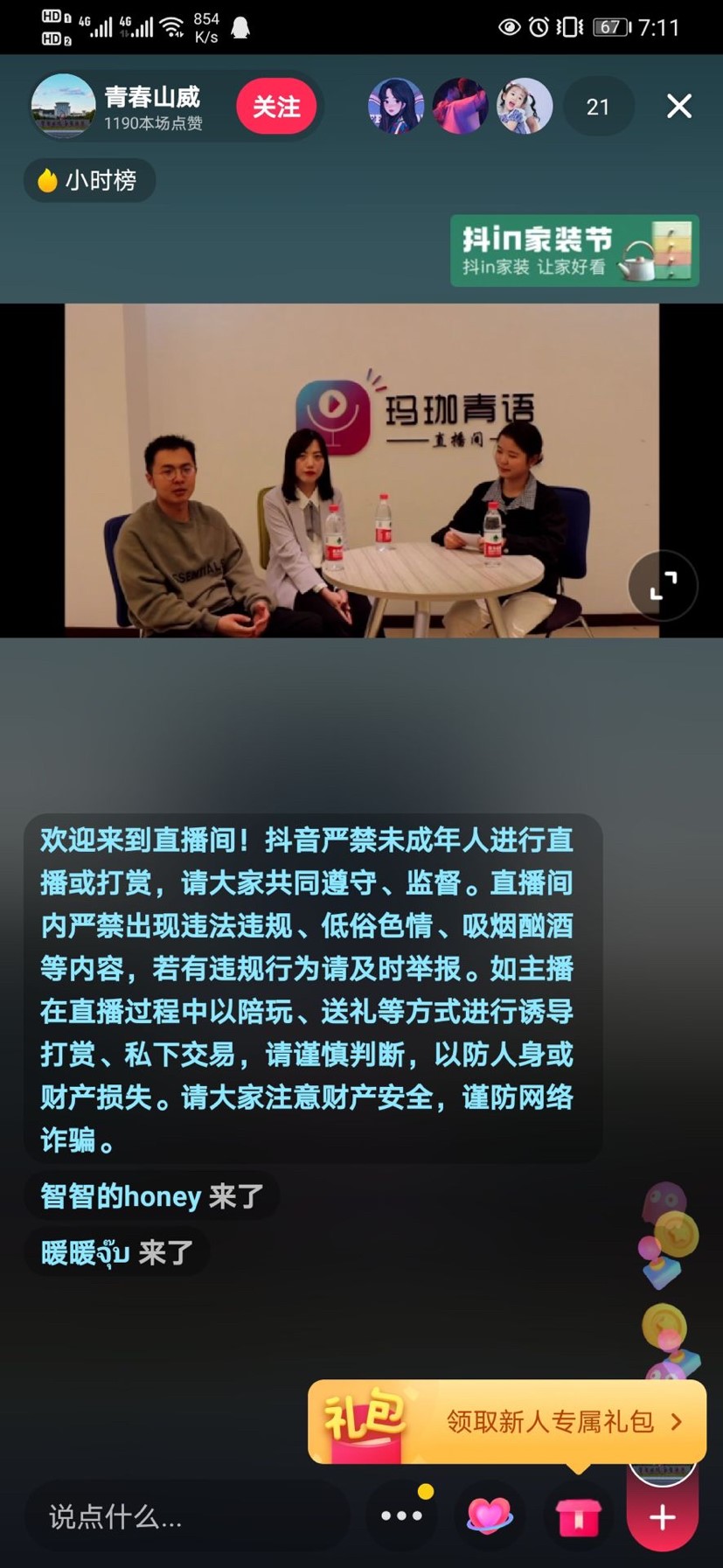The height and width of the screenshot is (1568, 723).
Task: Send a heart like to the stream
Action: pos(490,1516)
